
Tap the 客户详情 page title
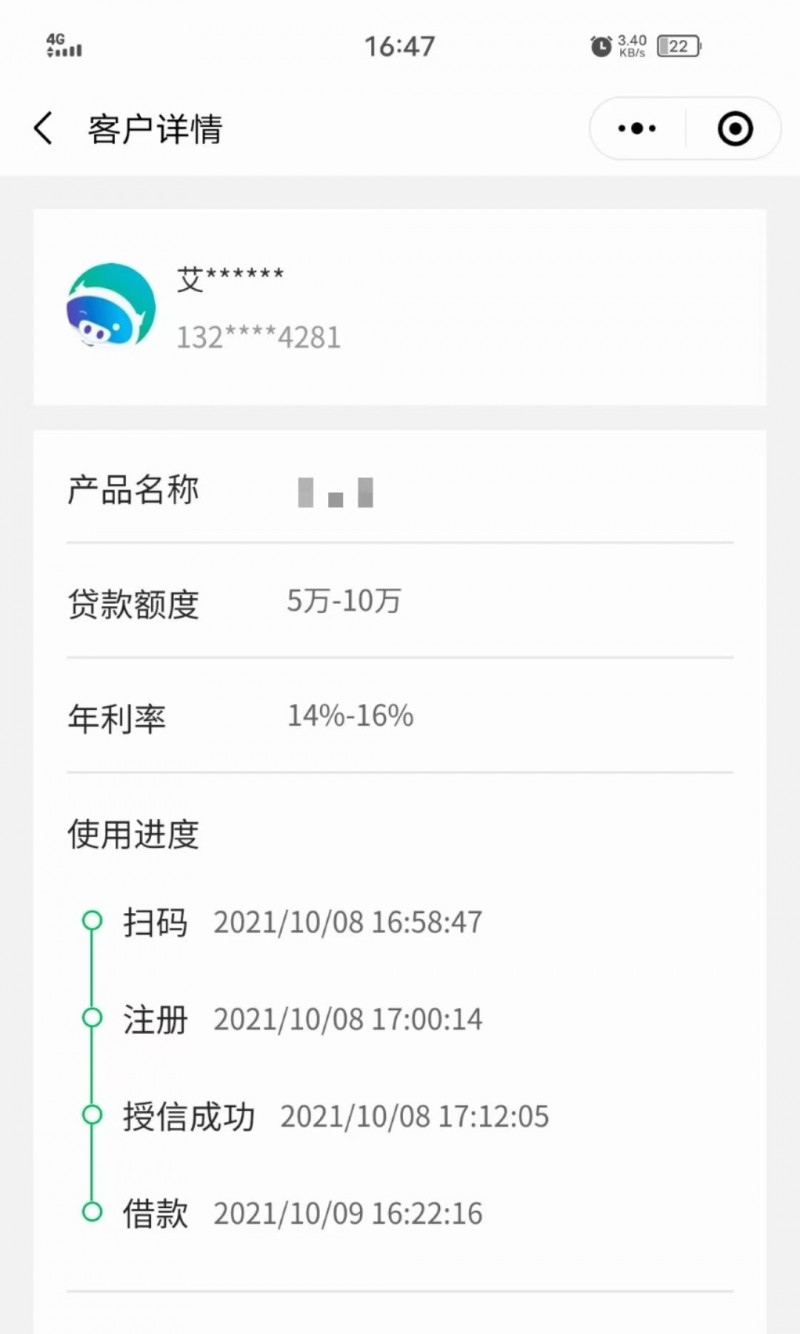click(157, 128)
